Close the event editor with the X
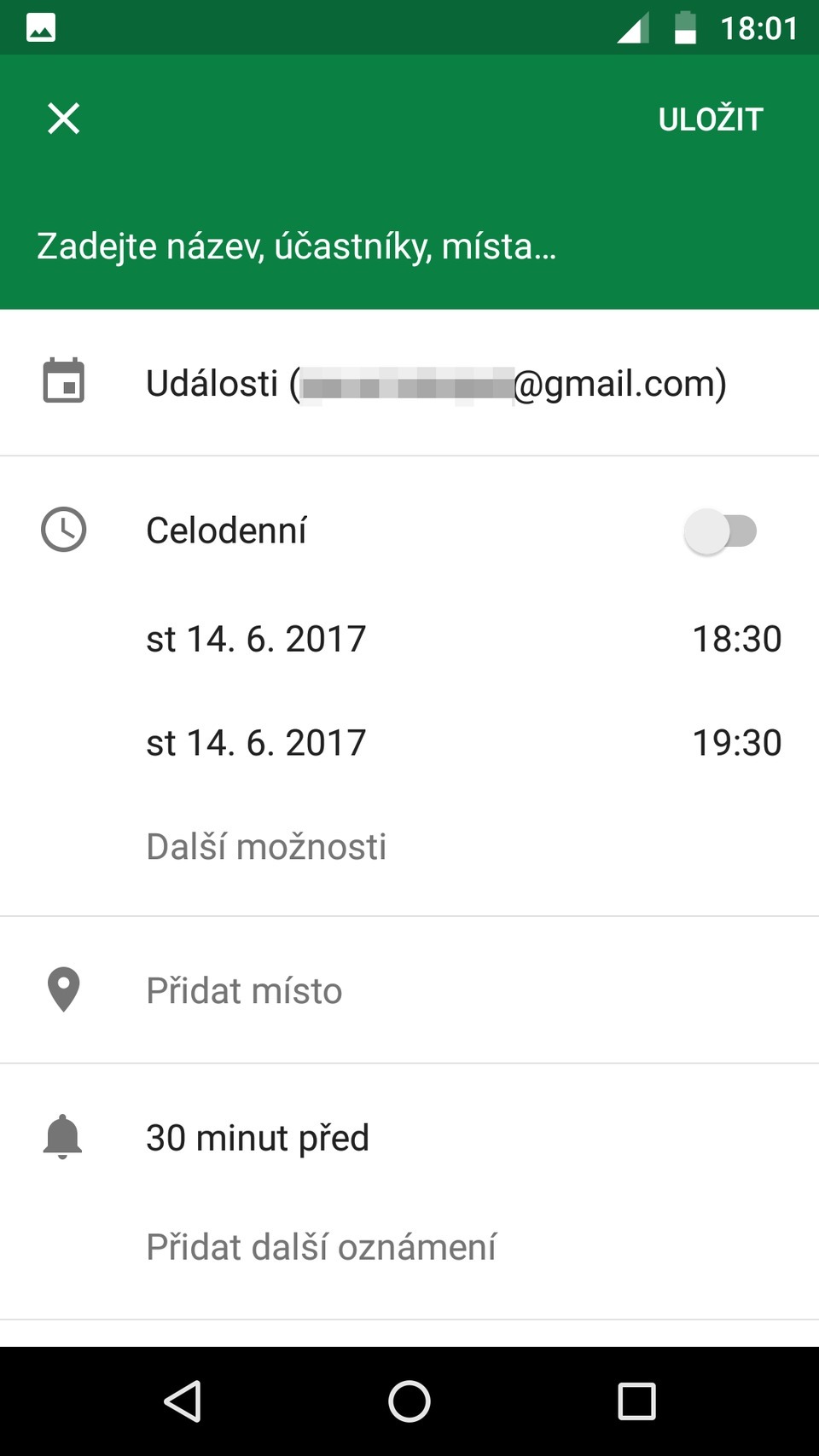This screenshot has height=1456, width=819. click(x=62, y=118)
